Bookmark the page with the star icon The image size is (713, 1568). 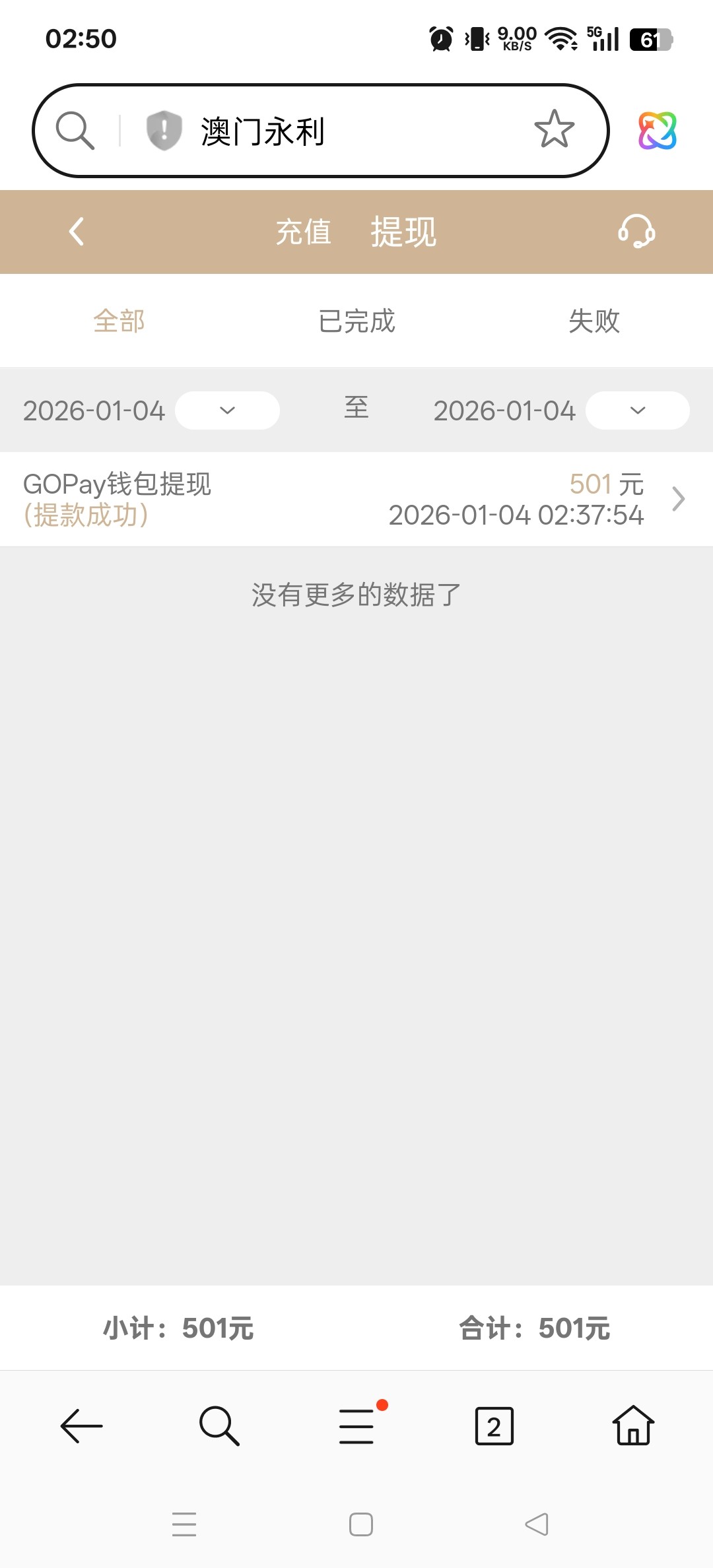click(555, 129)
